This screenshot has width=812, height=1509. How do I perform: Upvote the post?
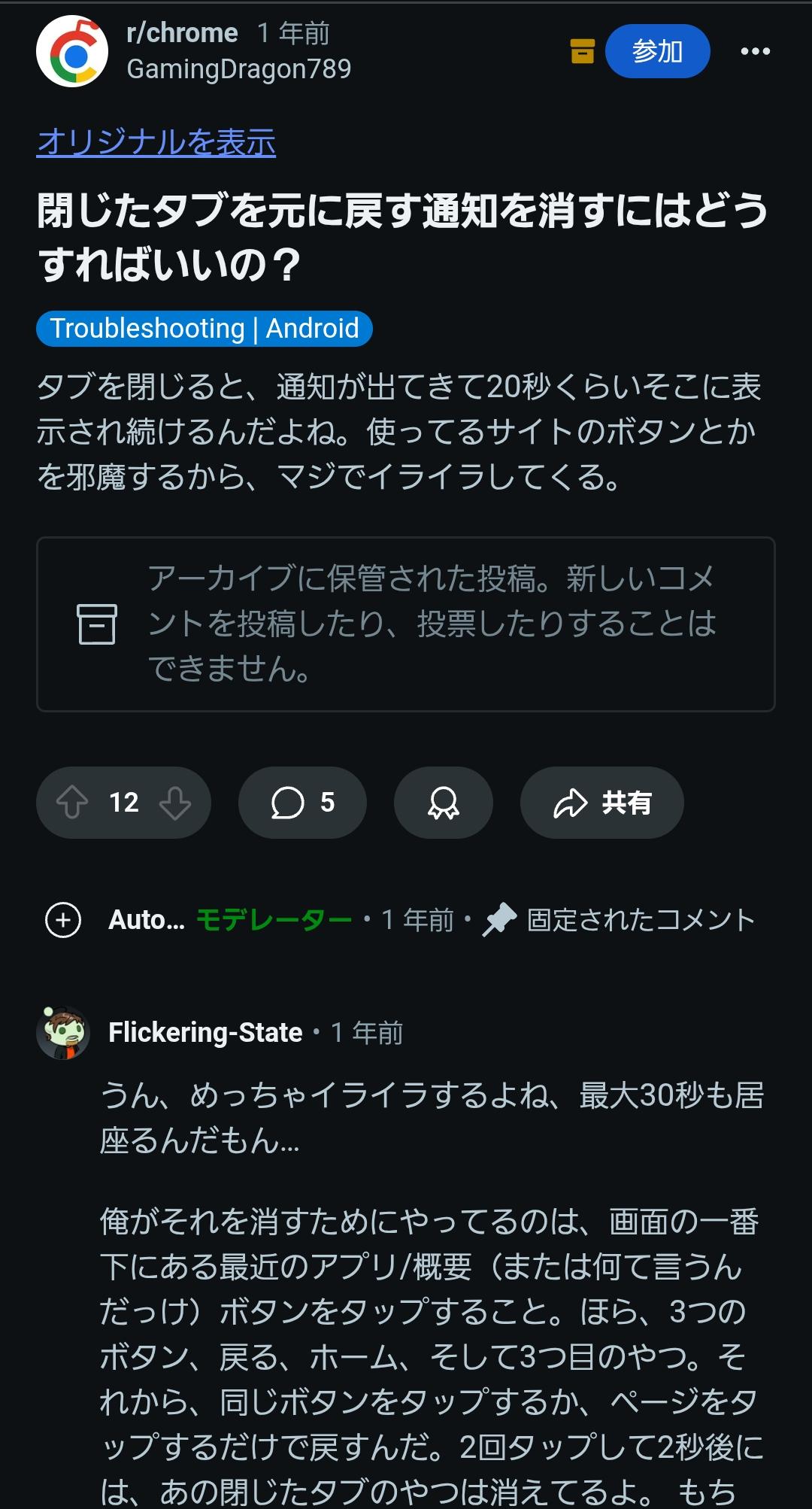click(x=73, y=803)
